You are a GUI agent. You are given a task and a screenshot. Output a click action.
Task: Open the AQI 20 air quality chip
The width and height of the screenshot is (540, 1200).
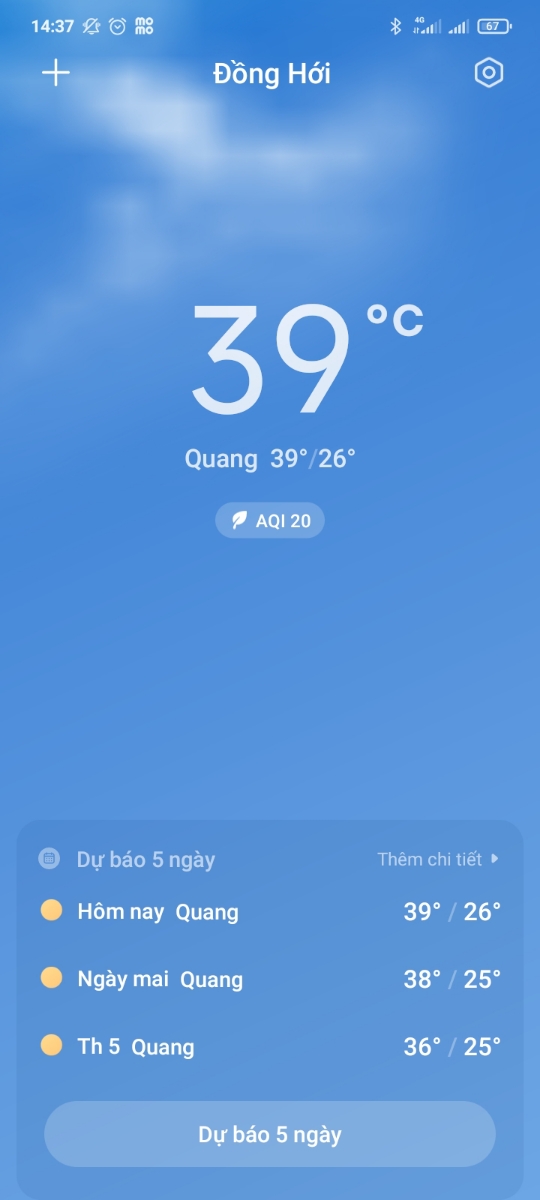click(x=270, y=521)
